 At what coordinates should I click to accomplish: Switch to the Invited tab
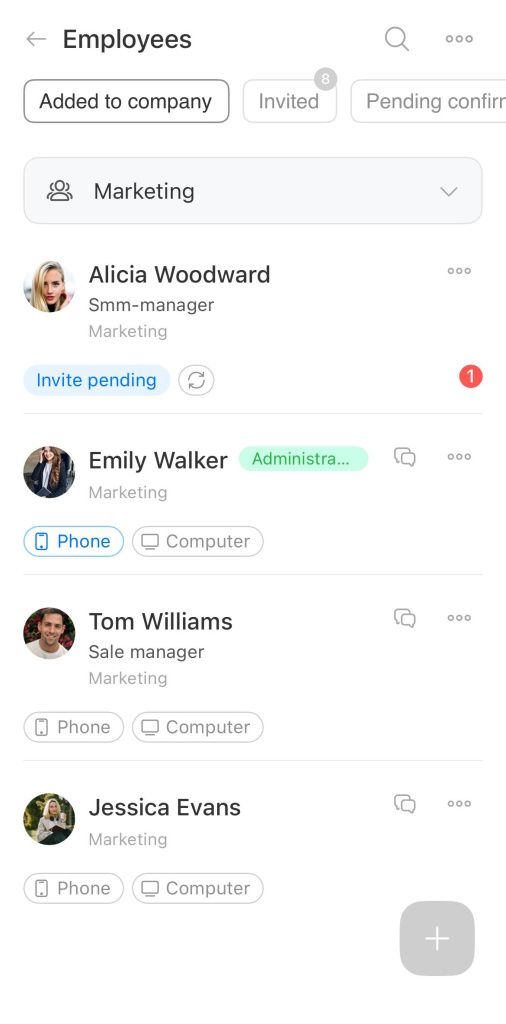(x=289, y=101)
